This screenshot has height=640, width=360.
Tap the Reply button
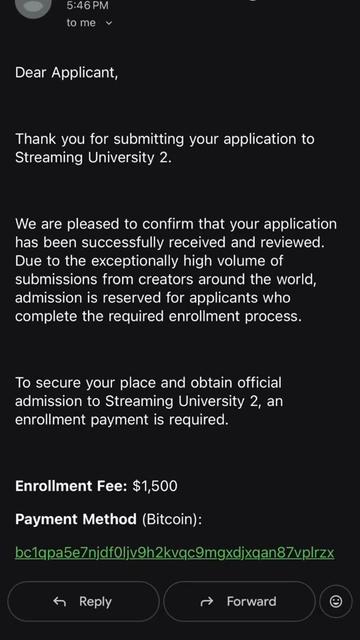click(83, 601)
